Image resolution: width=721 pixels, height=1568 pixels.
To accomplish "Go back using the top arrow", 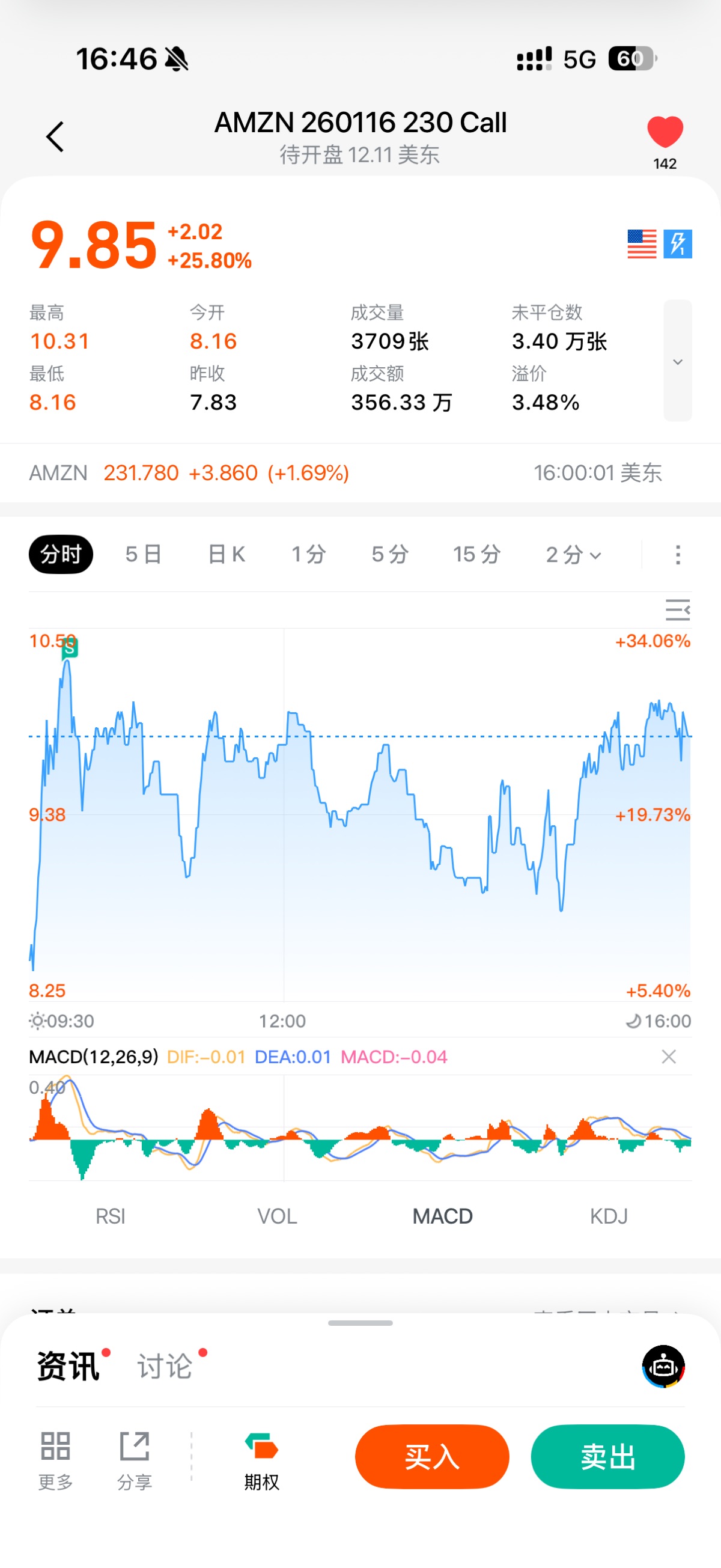I will pyautogui.click(x=55, y=136).
